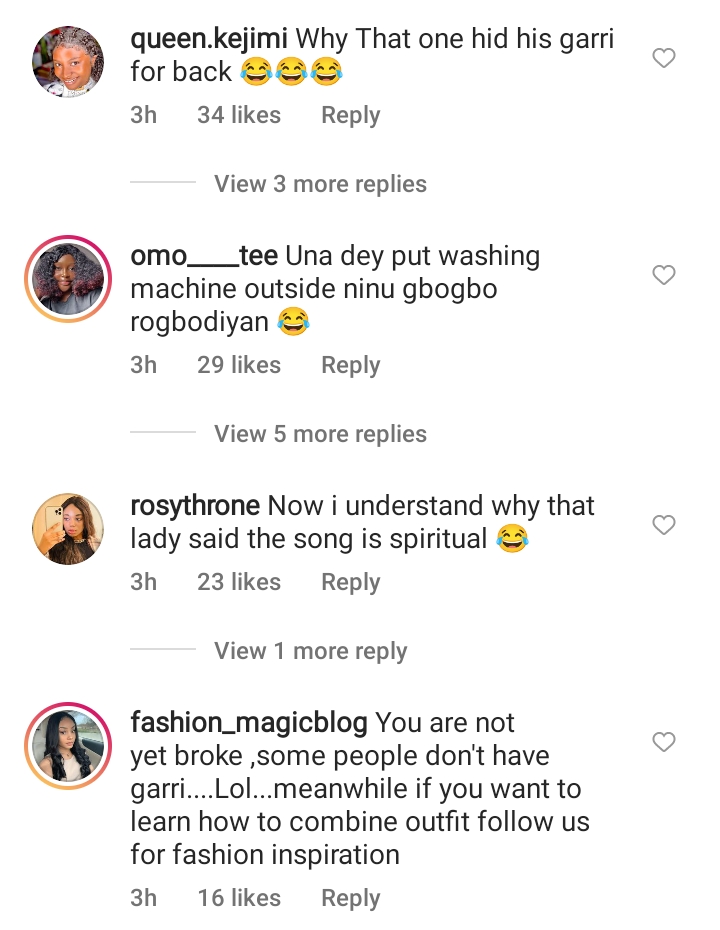Expand View 1 more reply

click(x=310, y=651)
